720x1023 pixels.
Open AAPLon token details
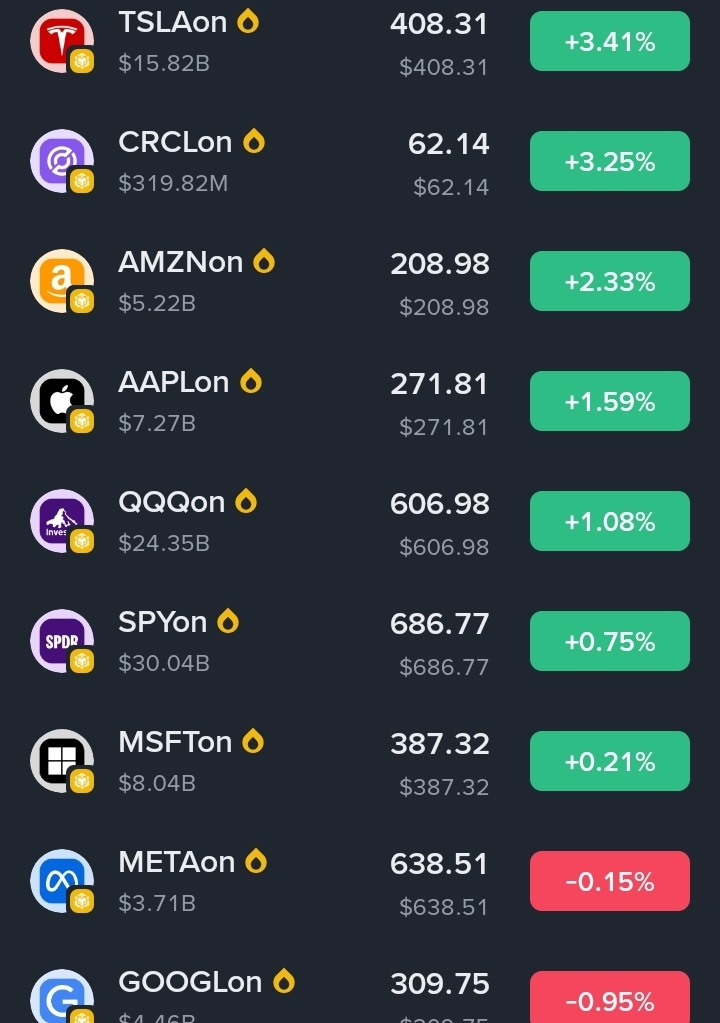(x=360, y=401)
